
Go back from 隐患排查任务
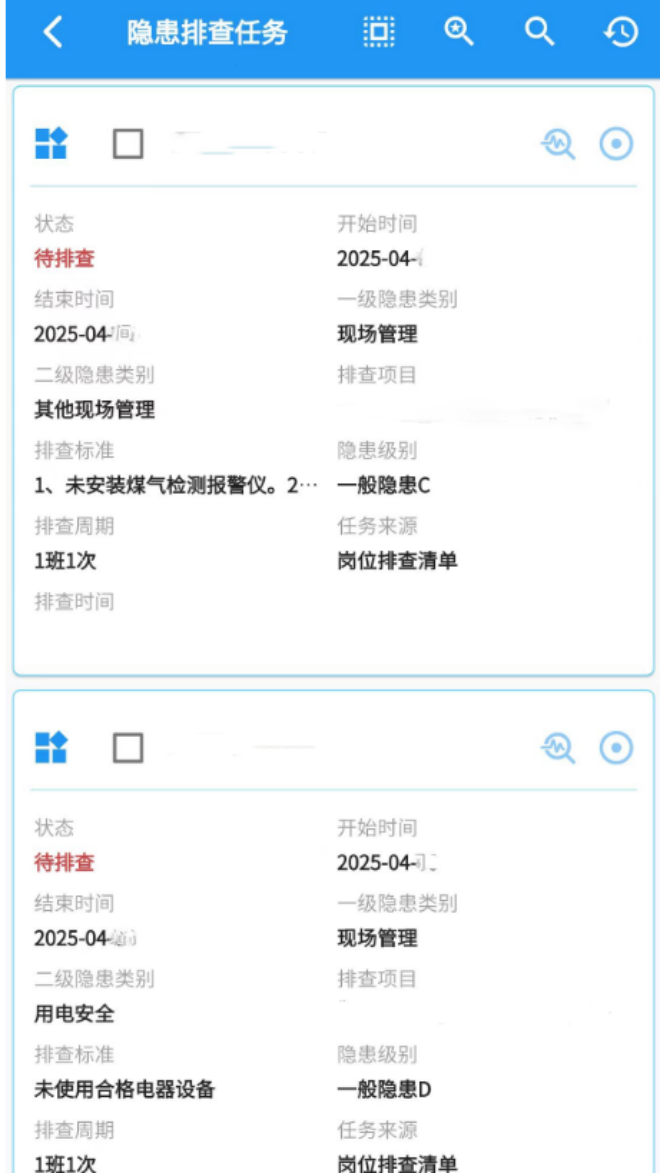(x=53, y=33)
